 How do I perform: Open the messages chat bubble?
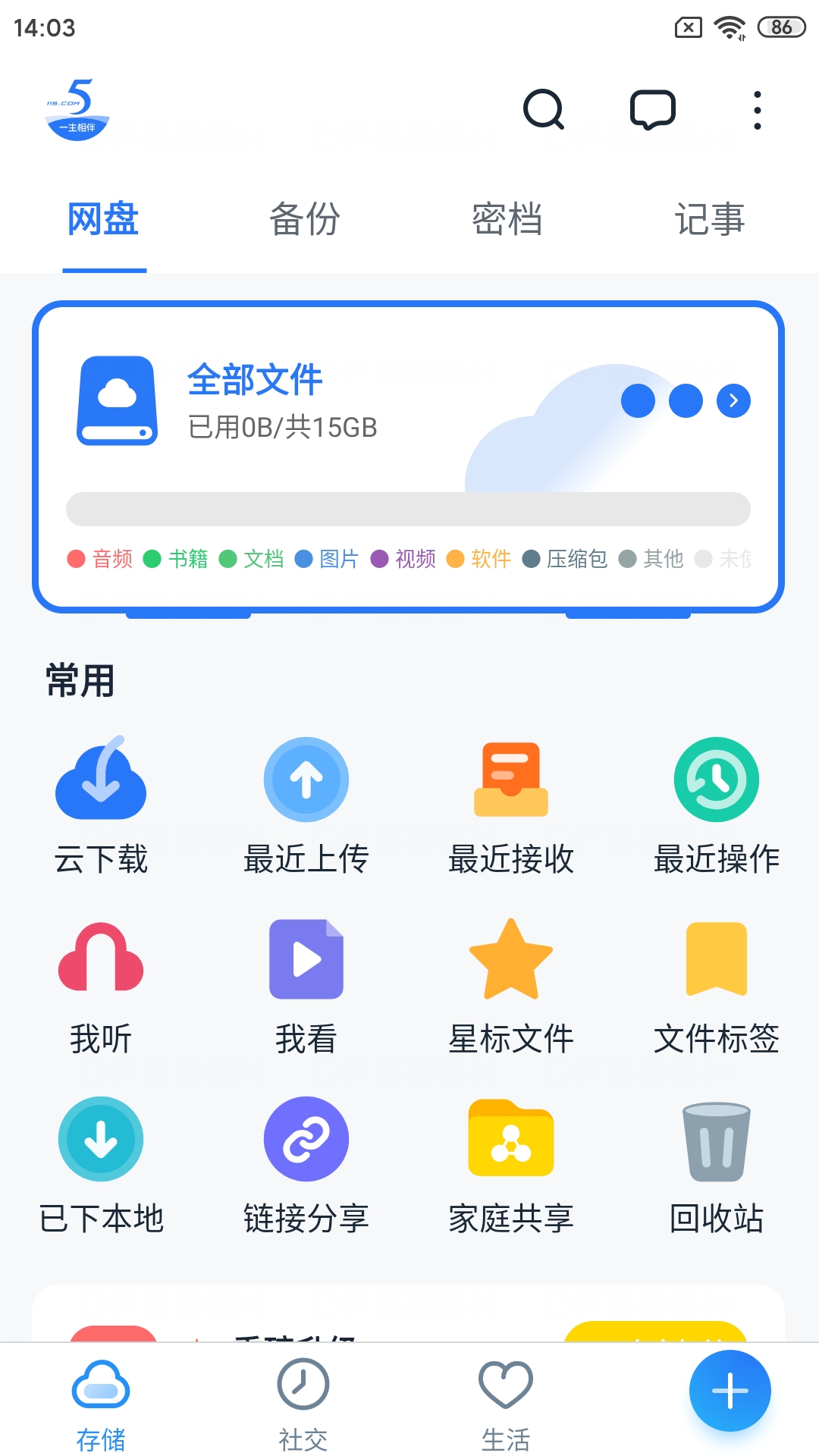coord(652,110)
